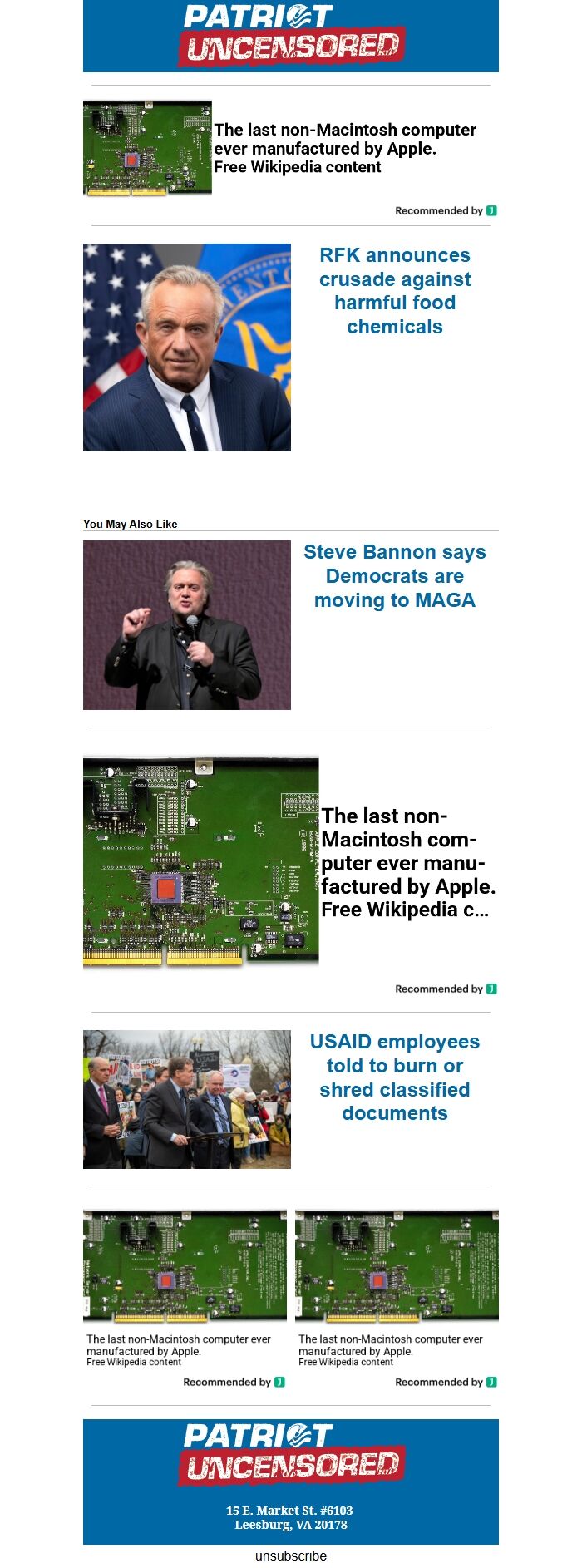
Task: Open the Steve Bannon article image
Action: click(x=187, y=624)
